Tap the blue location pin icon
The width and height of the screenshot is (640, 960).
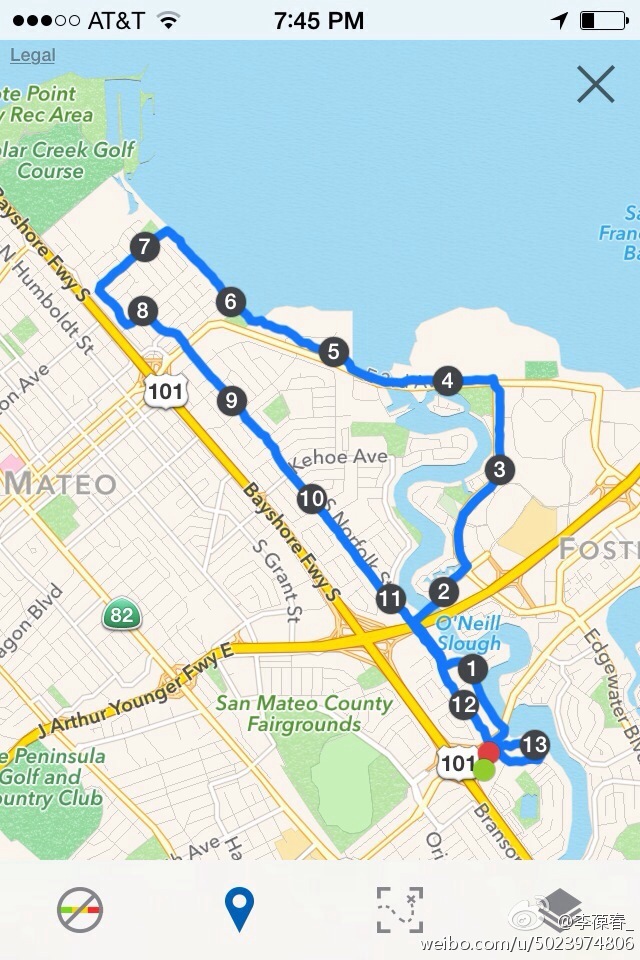(x=239, y=909)
